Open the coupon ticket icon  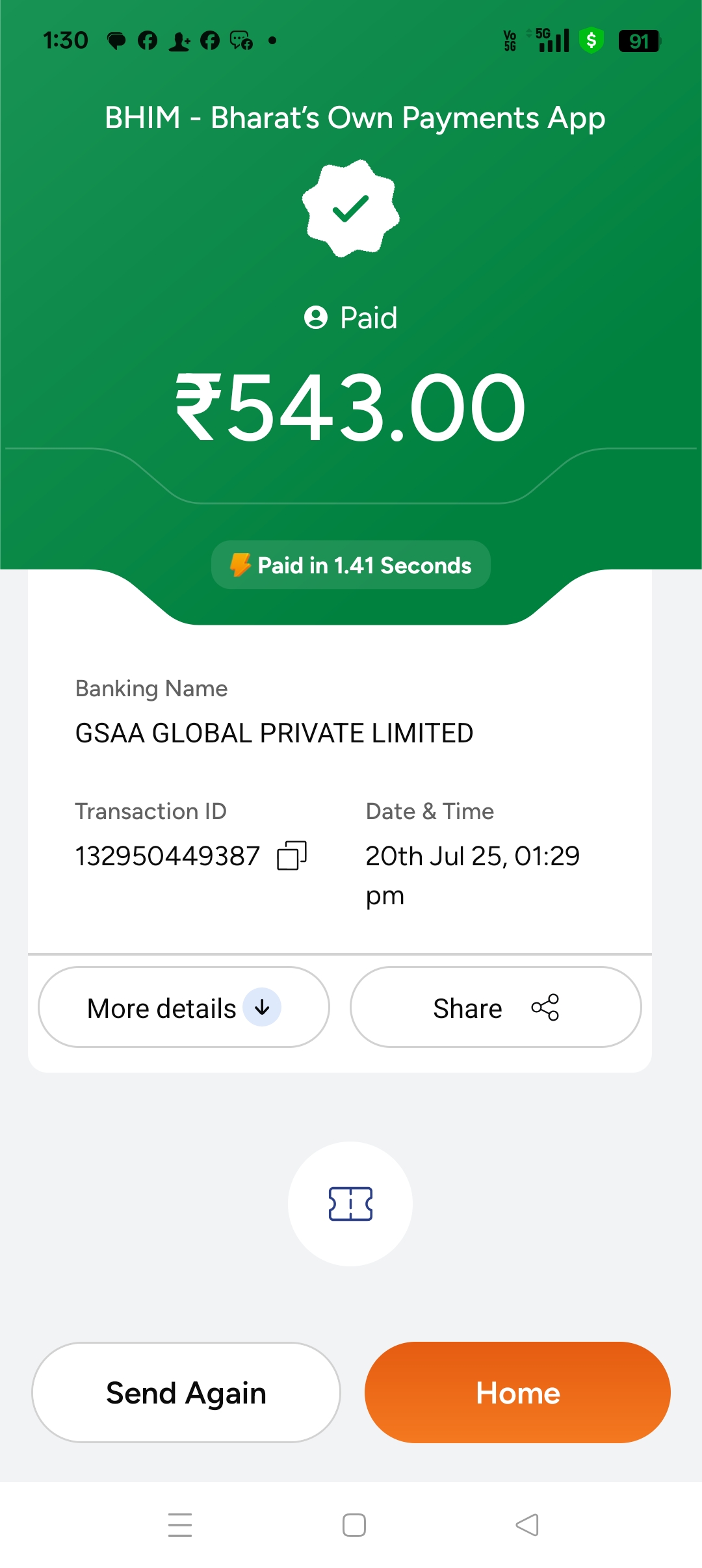click(x=350, y=1204)
